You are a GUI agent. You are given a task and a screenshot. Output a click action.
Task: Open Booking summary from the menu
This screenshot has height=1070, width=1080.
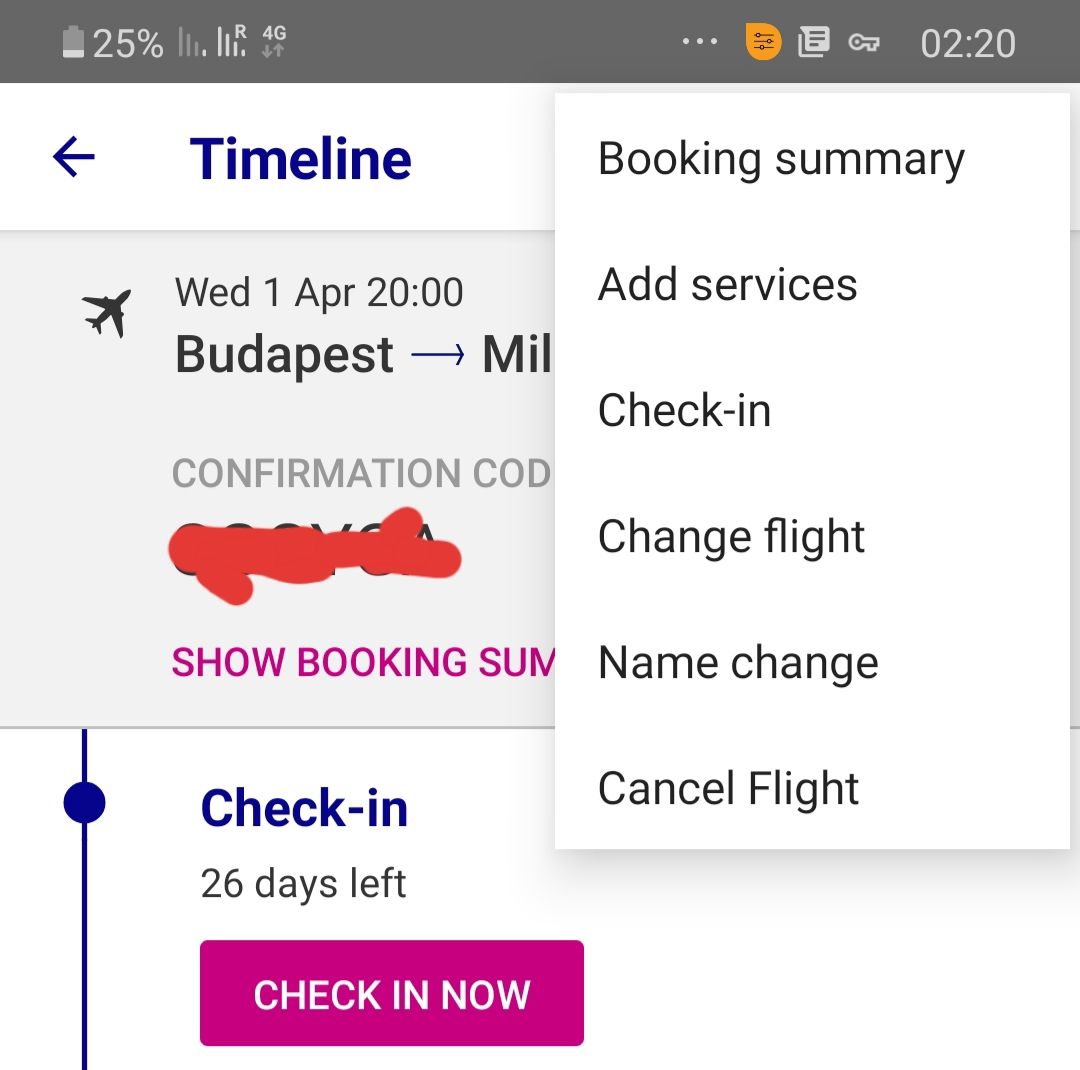tap(781, 159)
